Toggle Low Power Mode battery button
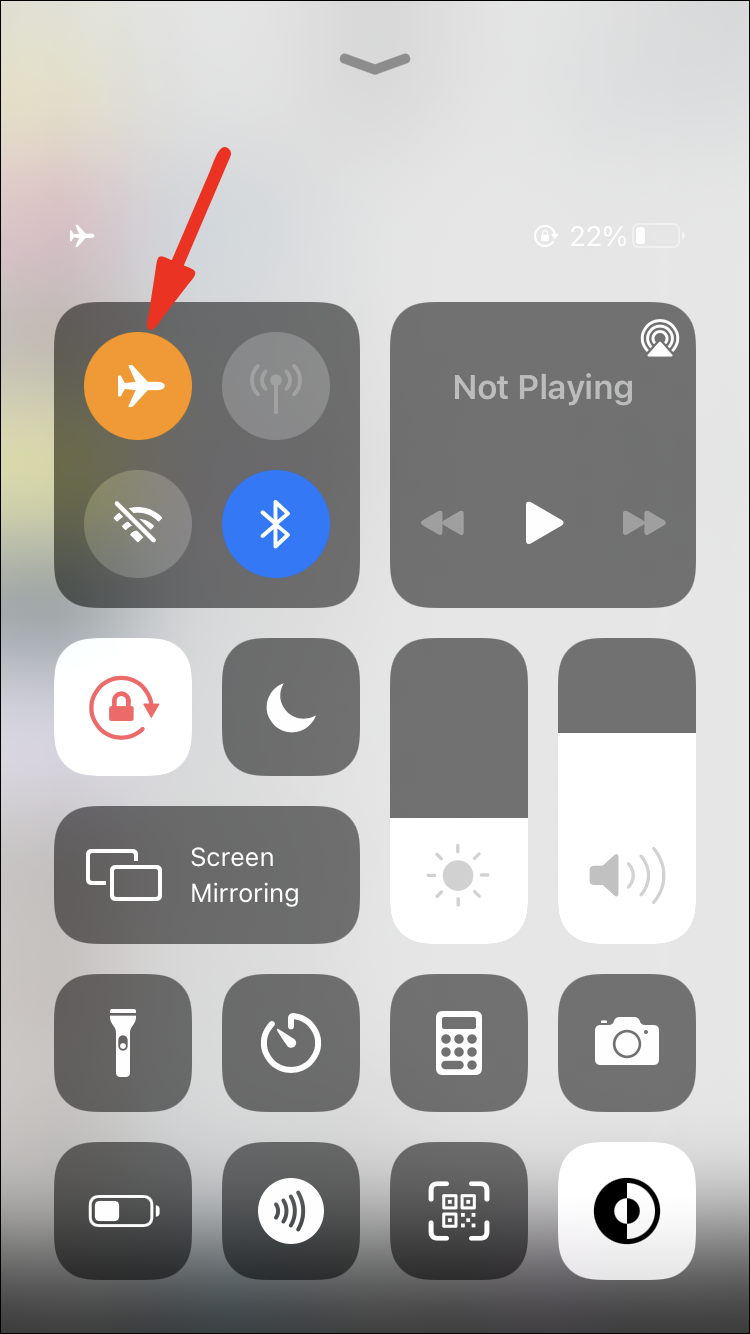Viewport: 750px width, 1334px height. tap(123, 1211)
